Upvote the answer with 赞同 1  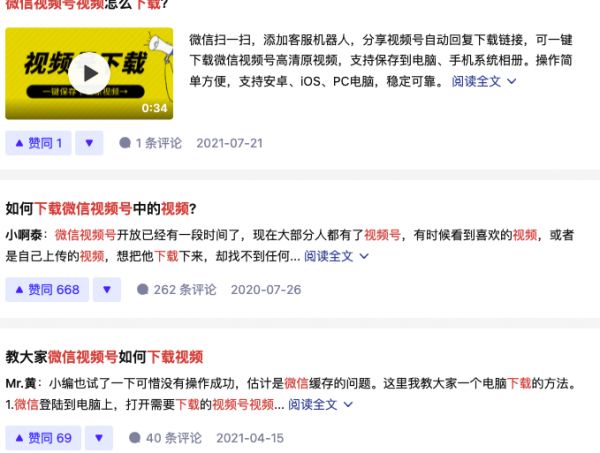pos(38,143)
